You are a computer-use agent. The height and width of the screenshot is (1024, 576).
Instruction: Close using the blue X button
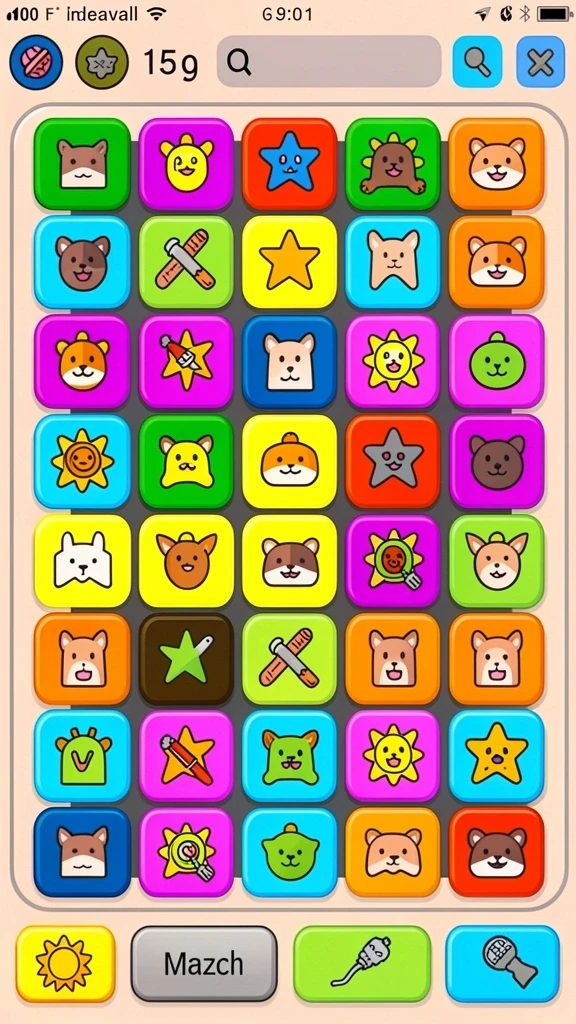click(541, 61)
